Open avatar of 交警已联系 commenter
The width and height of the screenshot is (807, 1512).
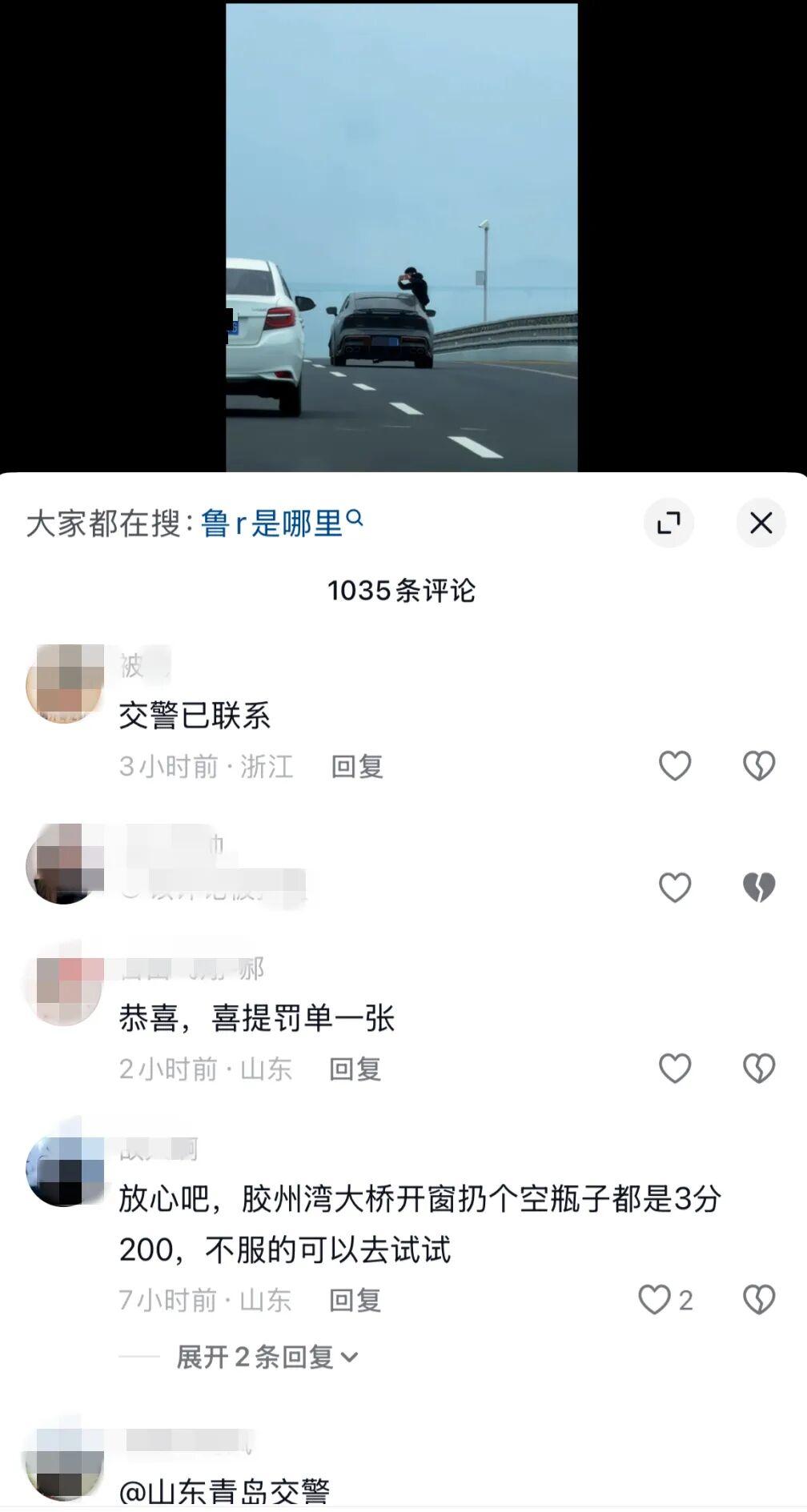point(66,684)
